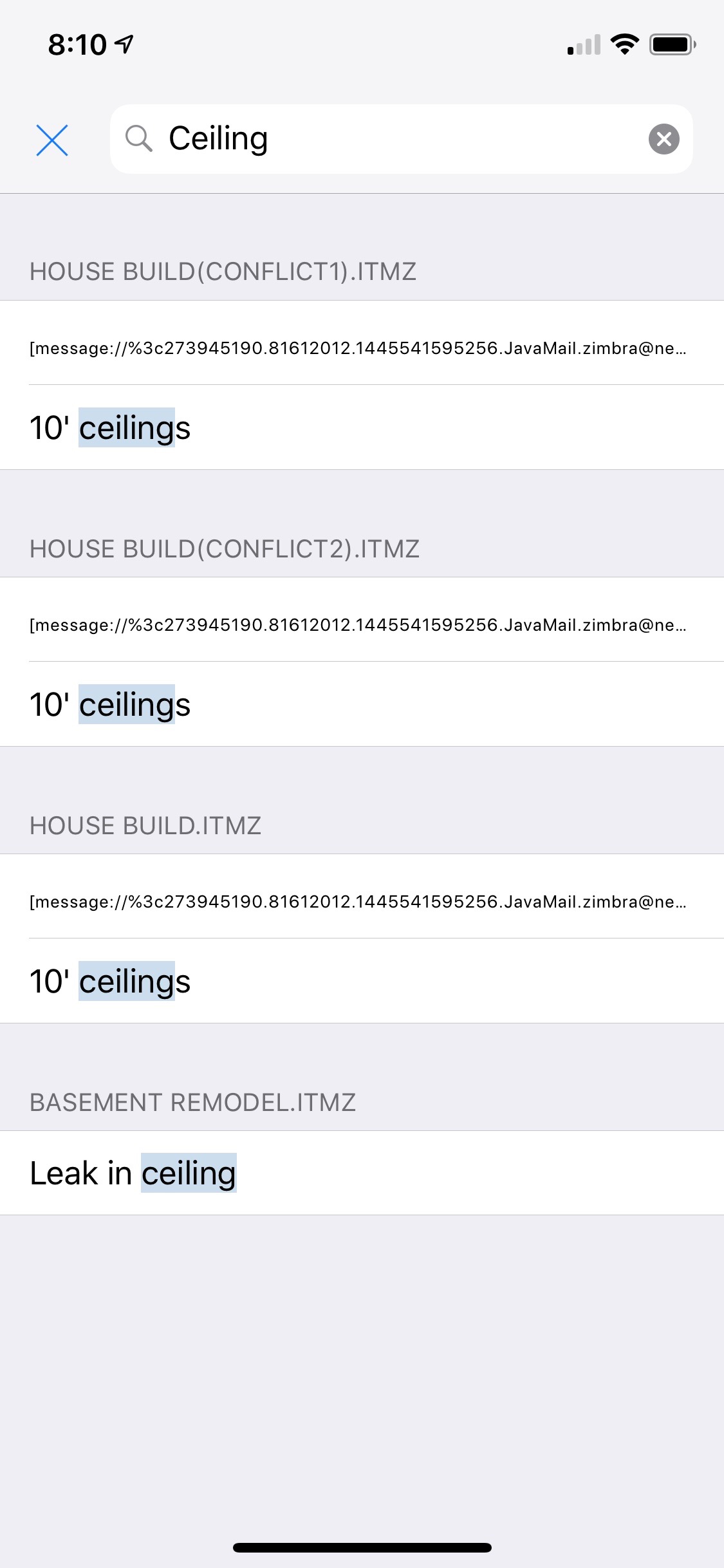Open 10' ceilings result in House Build(Conflict2)
This screenshot has height=1568, width=724.
pyautogui.click(x=362, y=704)
